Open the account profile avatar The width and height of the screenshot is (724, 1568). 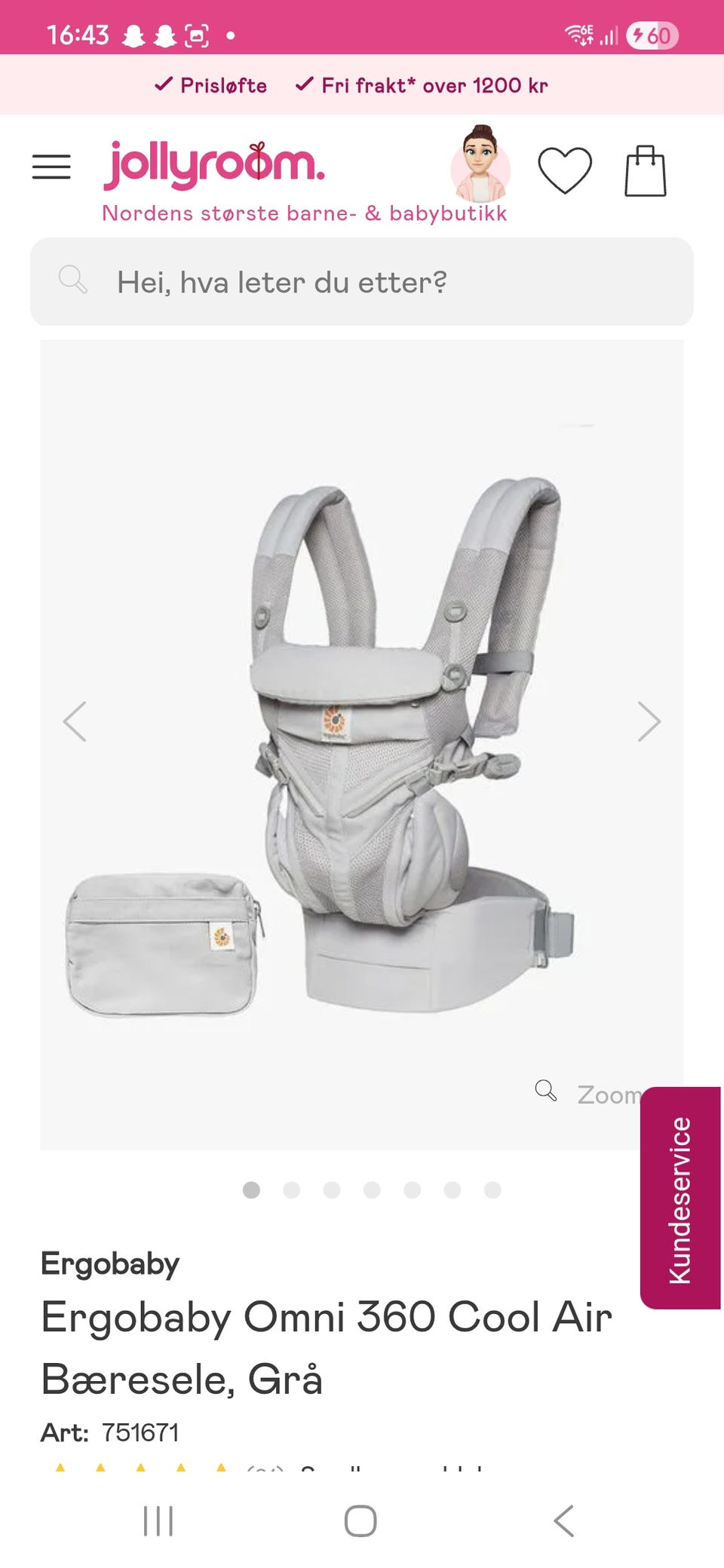tap(480, 167)
